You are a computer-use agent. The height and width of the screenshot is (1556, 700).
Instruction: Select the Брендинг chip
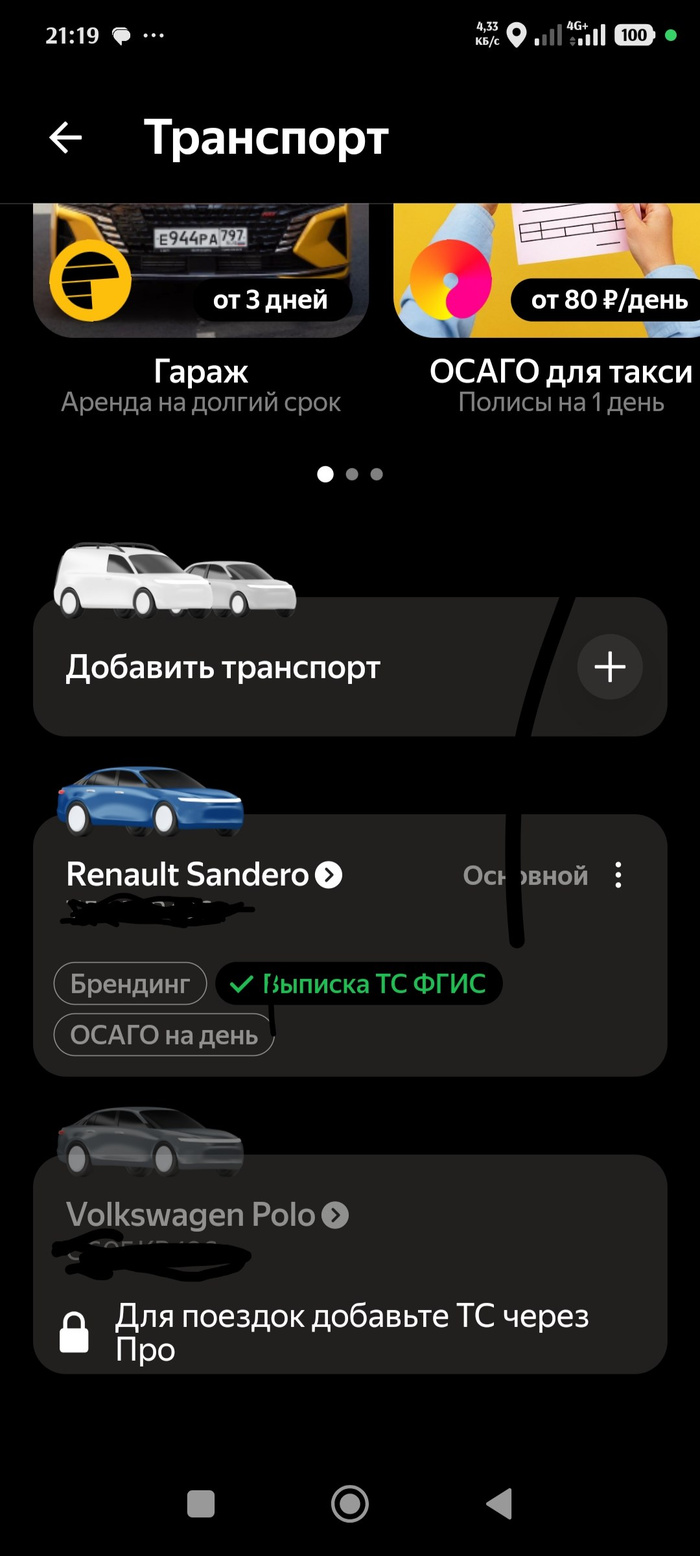pos(130,984)
